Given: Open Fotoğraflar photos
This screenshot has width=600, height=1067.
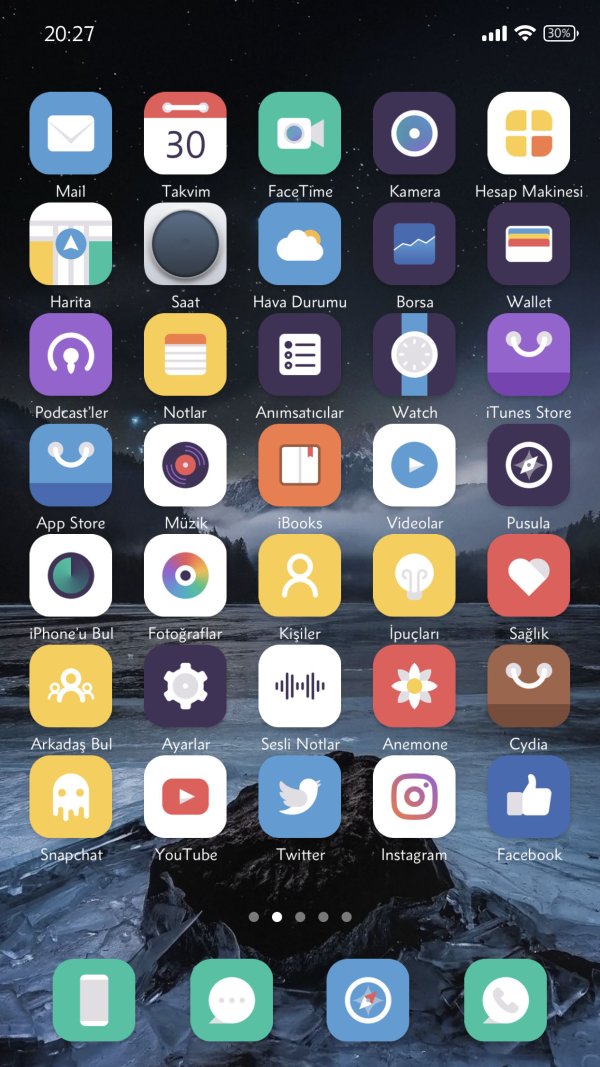Looking at the screenshot, I should tap(185, 575).
